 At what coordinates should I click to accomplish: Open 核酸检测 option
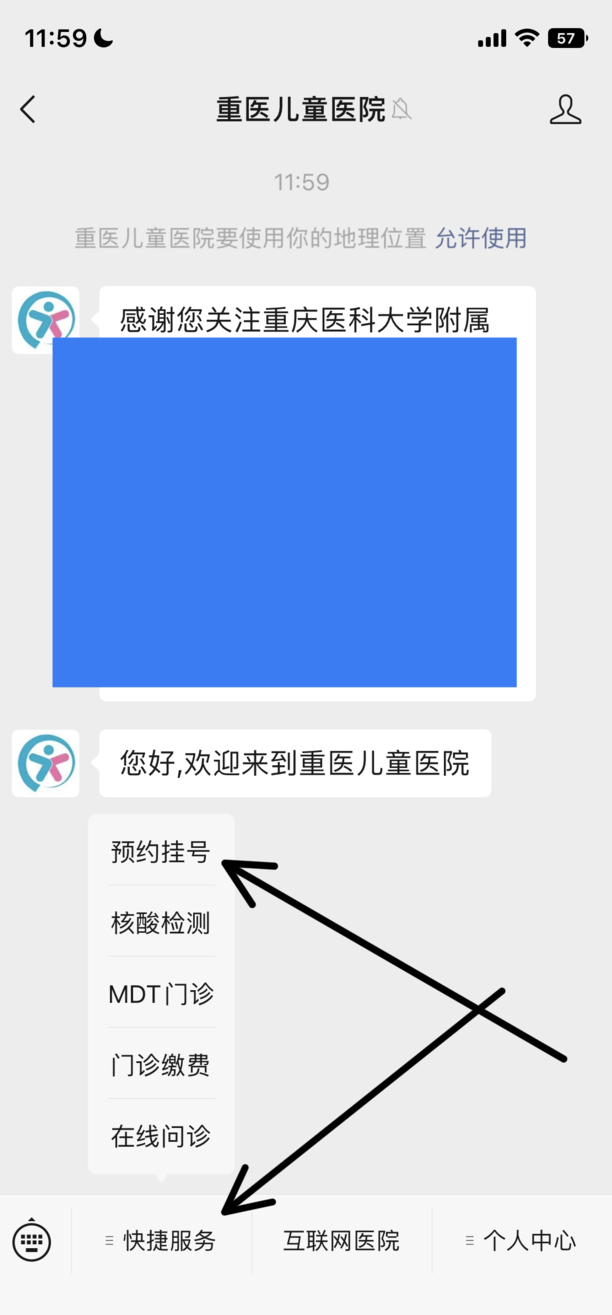click(x=161, y=923)
